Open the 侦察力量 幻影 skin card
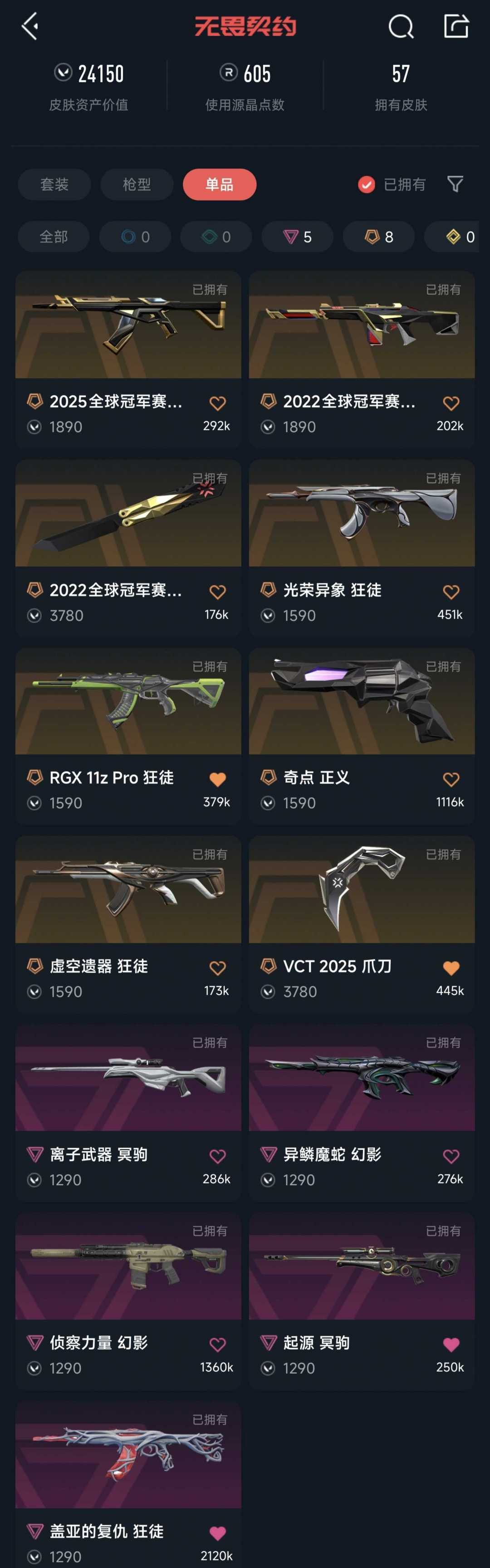The width and height of the screenshot is (490, 1568). (128, 1300)
